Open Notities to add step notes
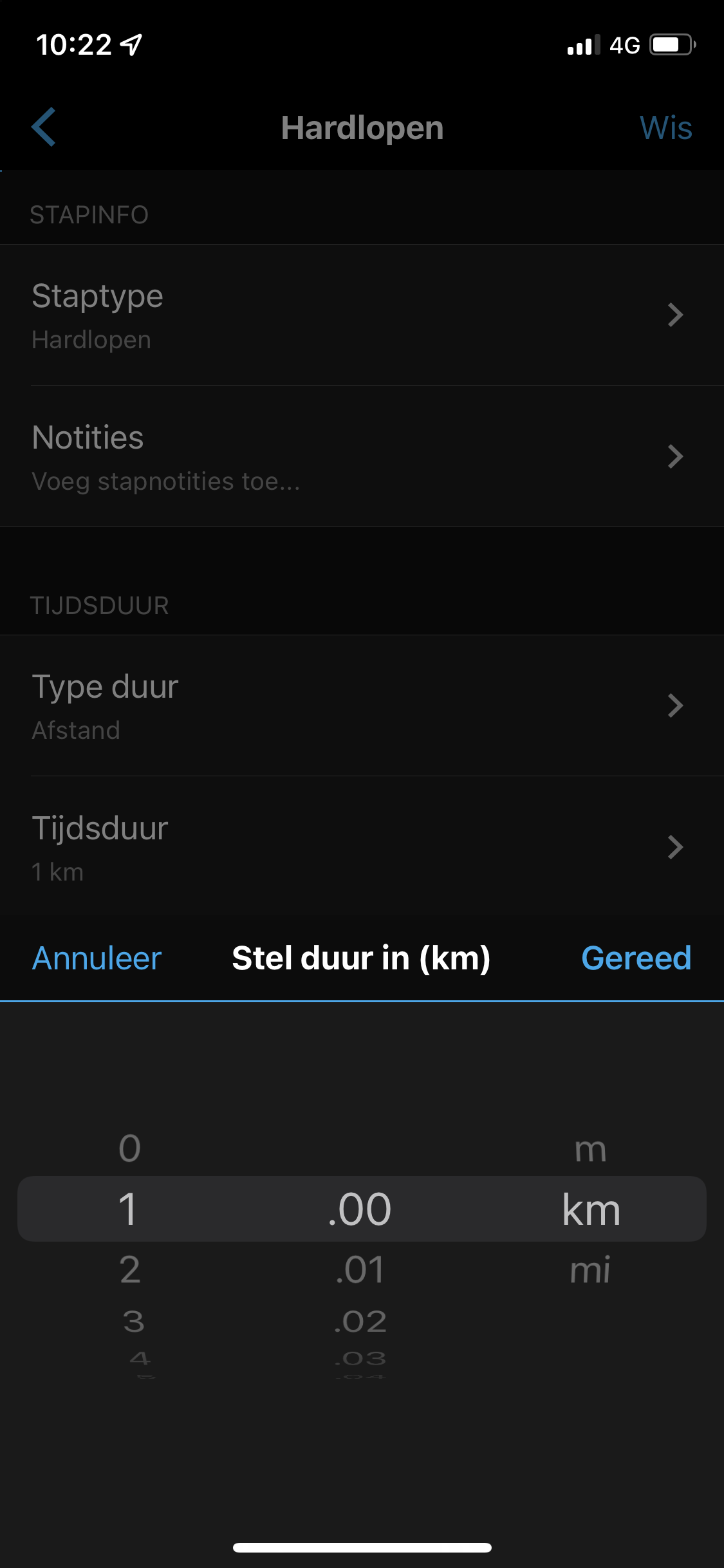The height and width of the screenshot is (1568, 724). pos(362,456)
